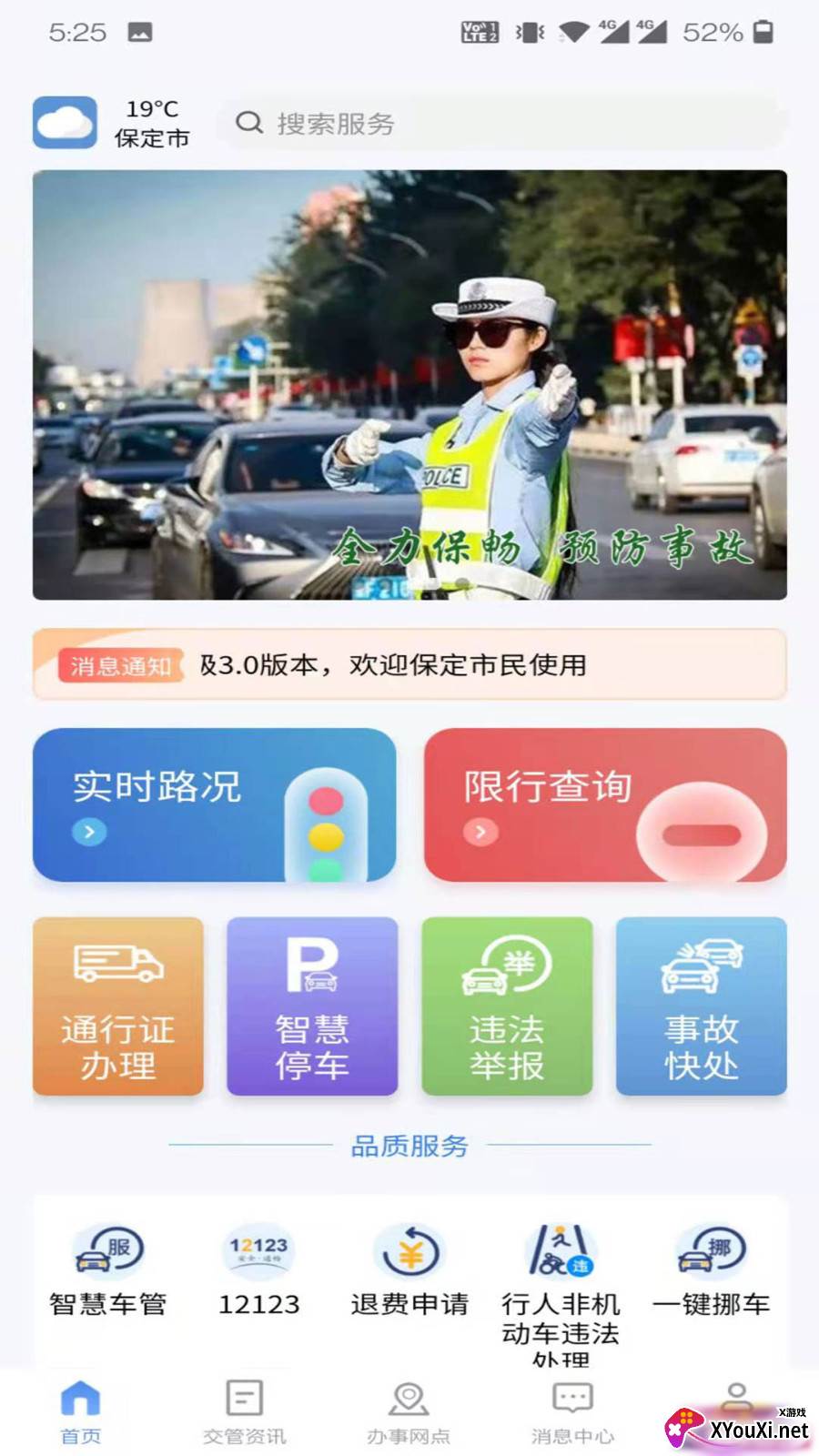This screenshot has width=819, height=1456.
Task: Open the 事故快处 accident handling tile
Action: tap(701, 1006)
